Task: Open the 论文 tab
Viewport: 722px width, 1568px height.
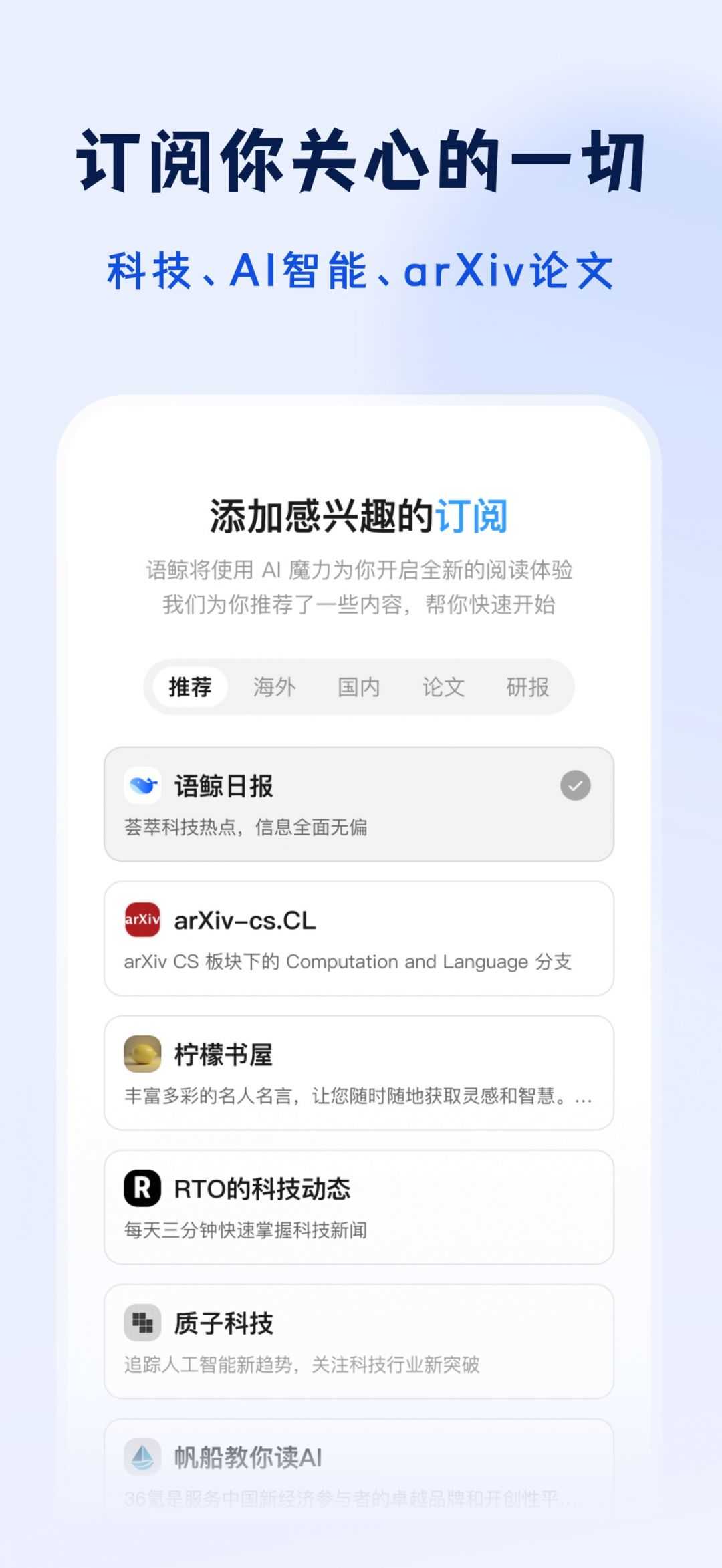Action: coord(443,687)
